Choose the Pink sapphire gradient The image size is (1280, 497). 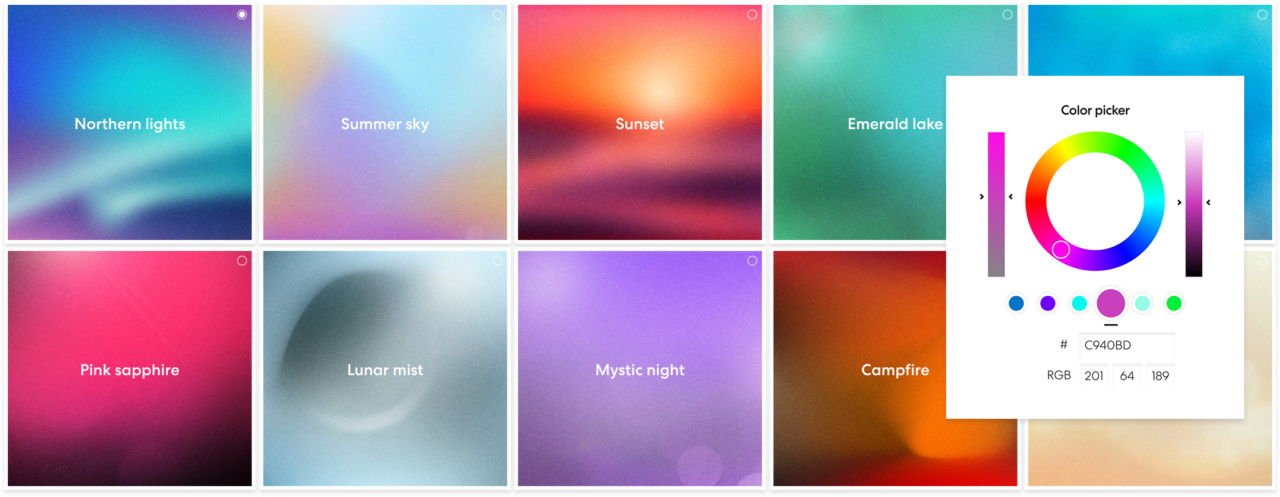pos(130,369)
